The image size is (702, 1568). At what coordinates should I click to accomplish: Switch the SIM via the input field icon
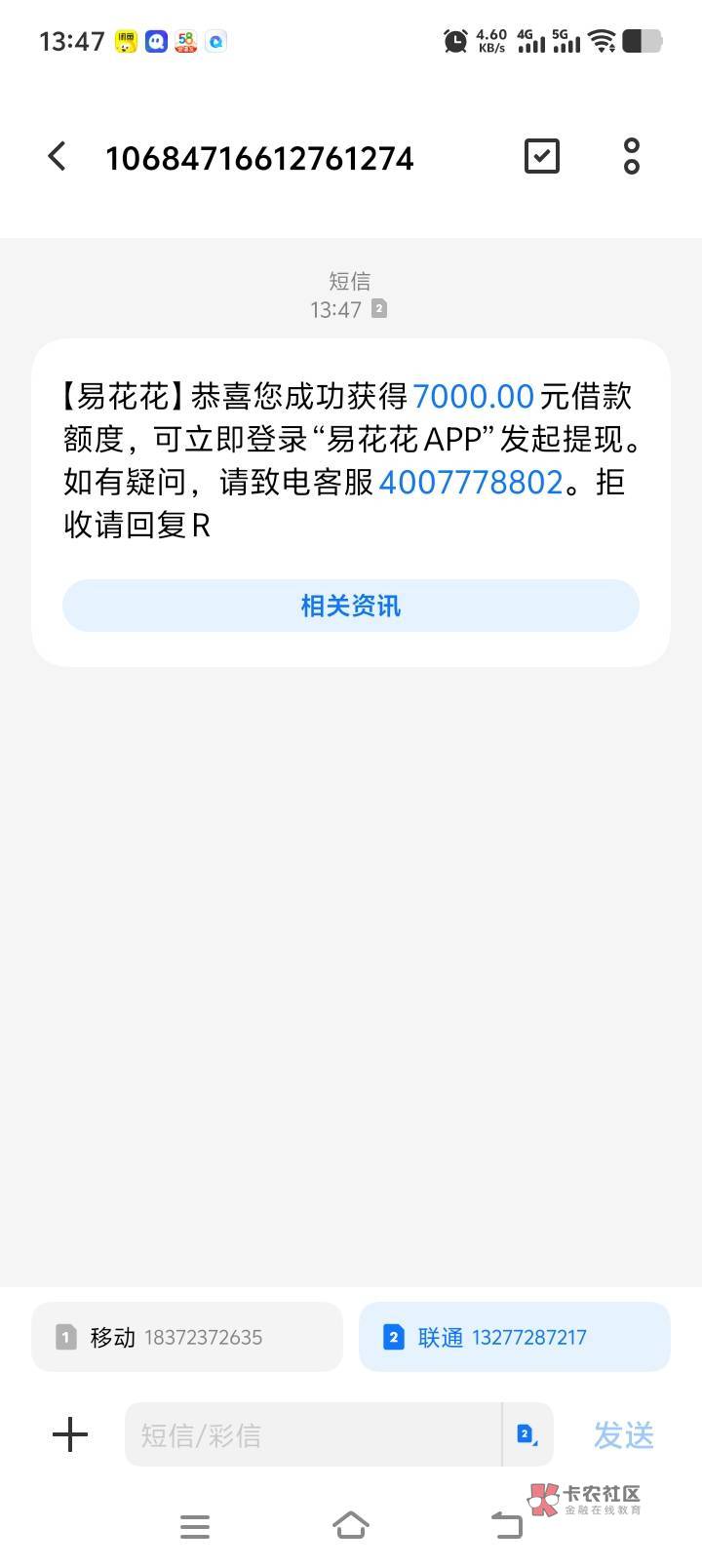527,1434
